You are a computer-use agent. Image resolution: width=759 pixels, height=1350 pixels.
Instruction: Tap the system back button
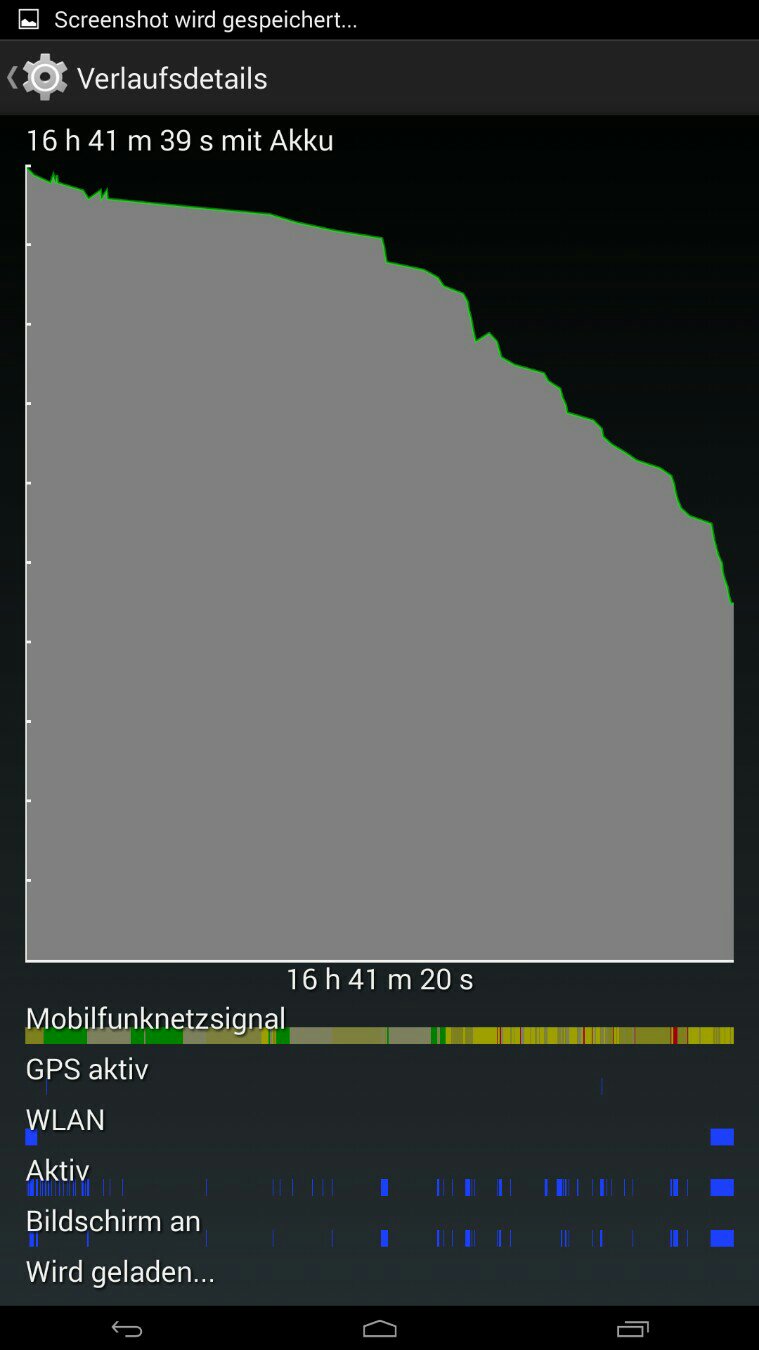coord(127,1328)
